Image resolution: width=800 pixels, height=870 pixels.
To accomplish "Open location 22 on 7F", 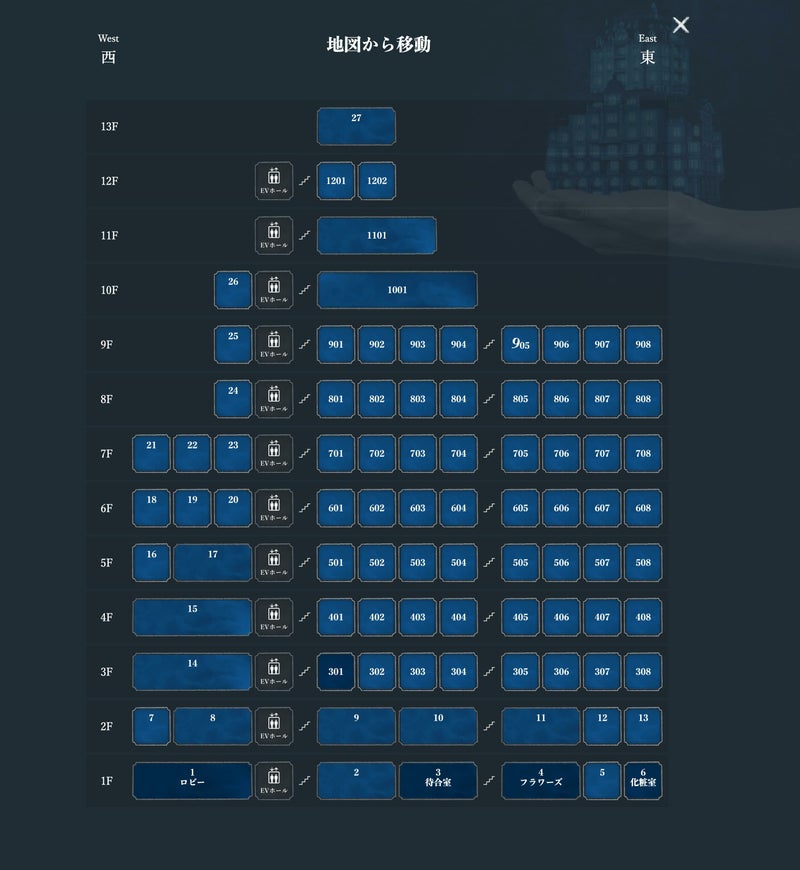I will (192, 454).
